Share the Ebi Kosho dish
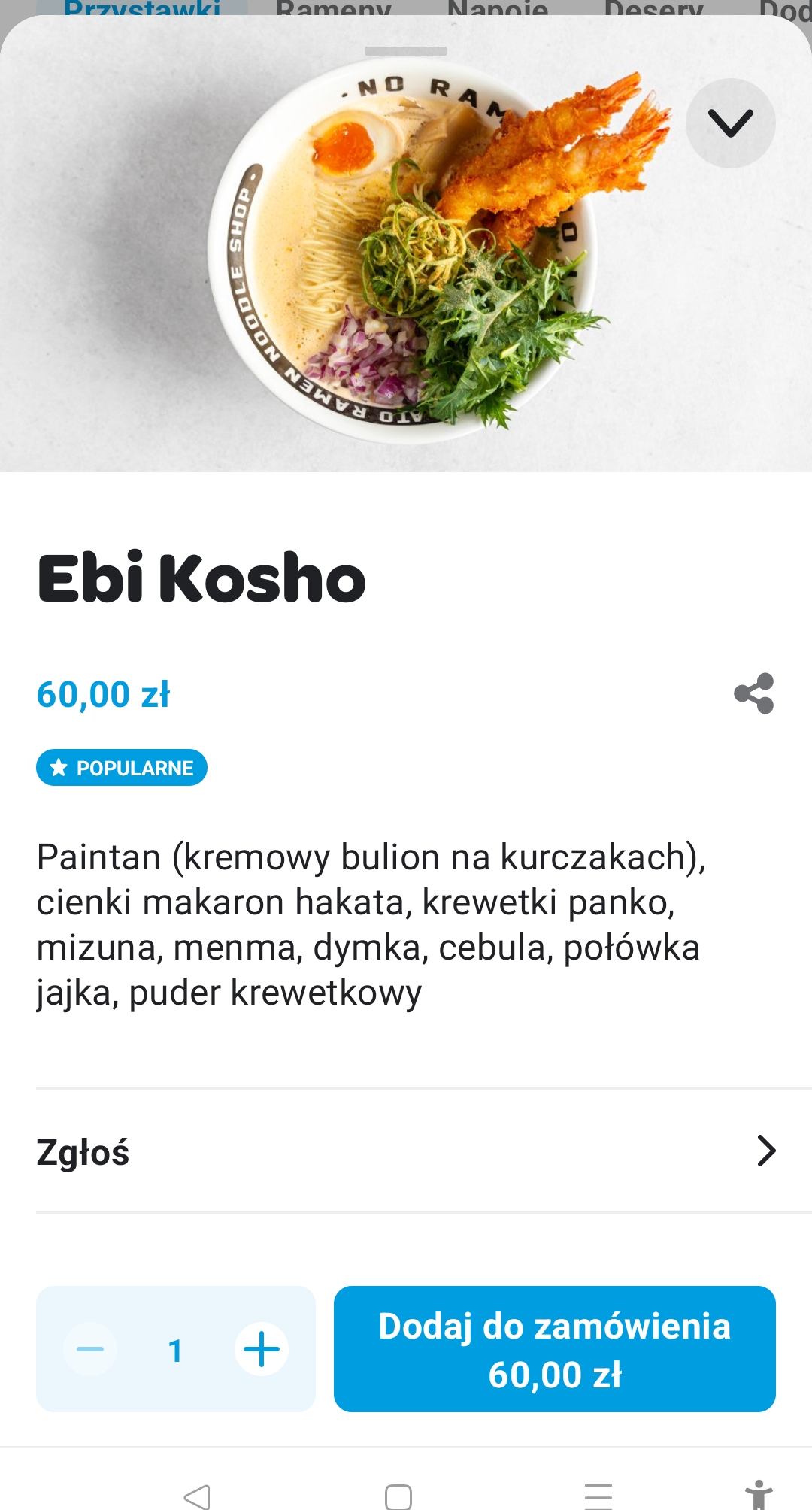This screenshot has width=812, height=1510. pyautogui.click(x=753, y=693)
